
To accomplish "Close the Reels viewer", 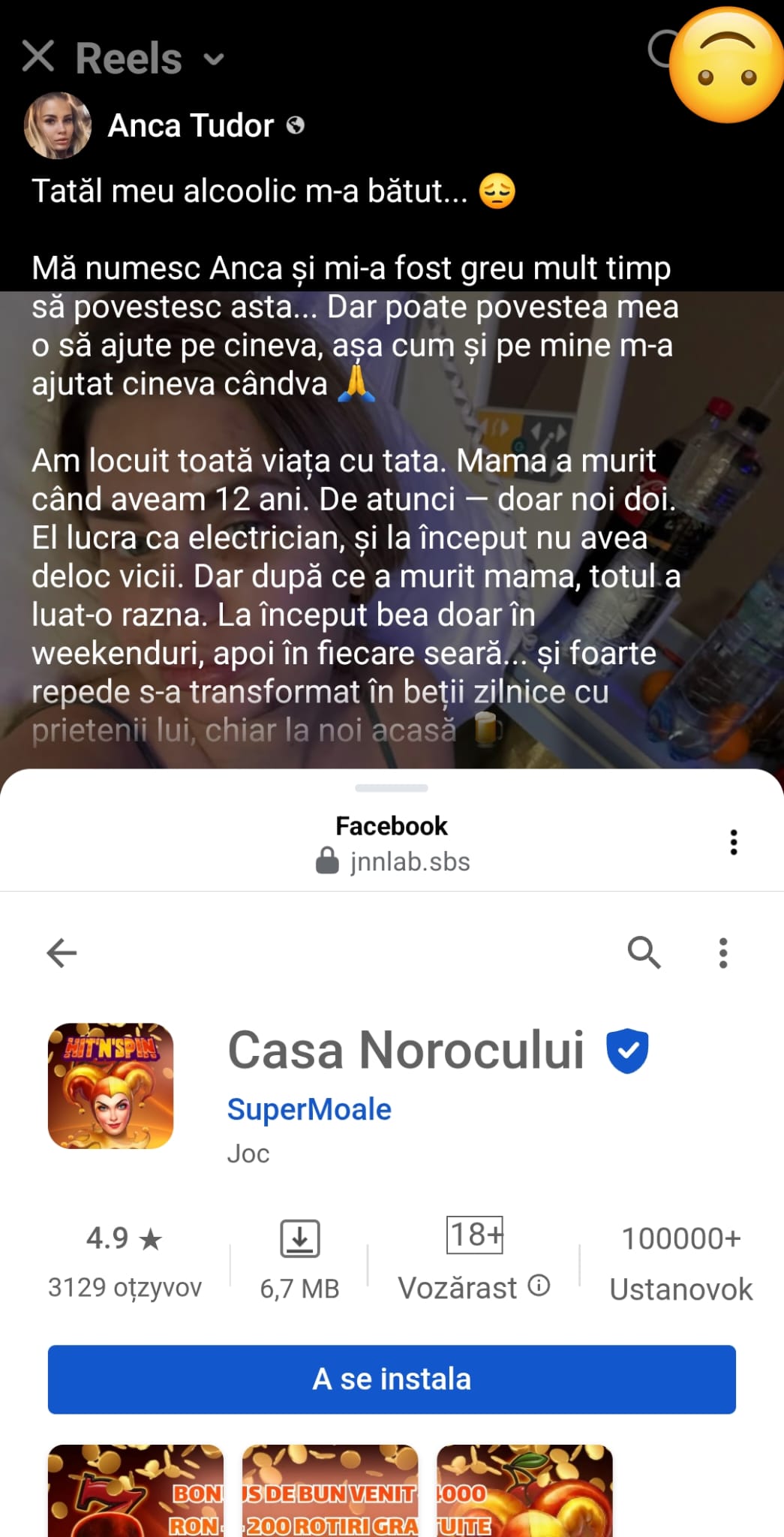I will tap(38, 57).
